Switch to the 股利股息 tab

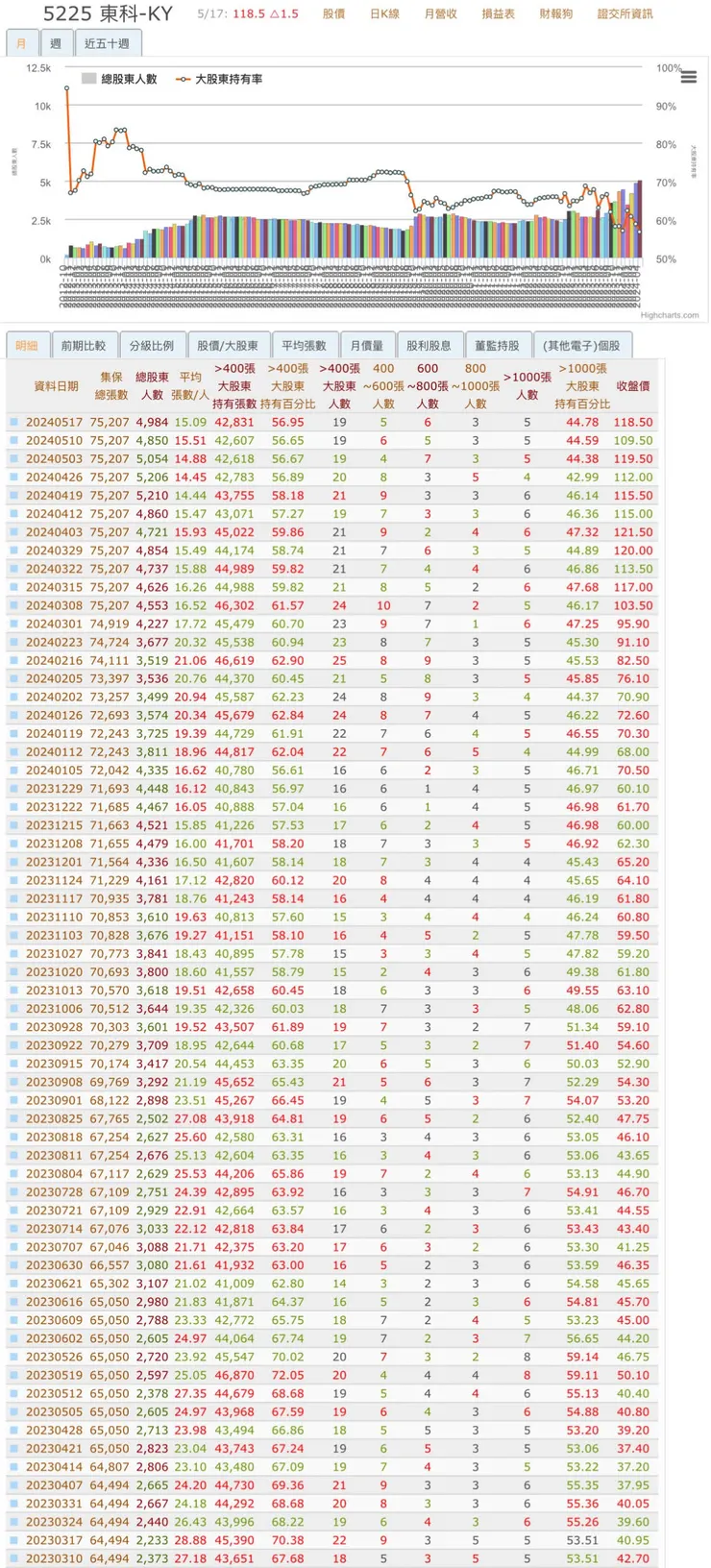[429, 346]
